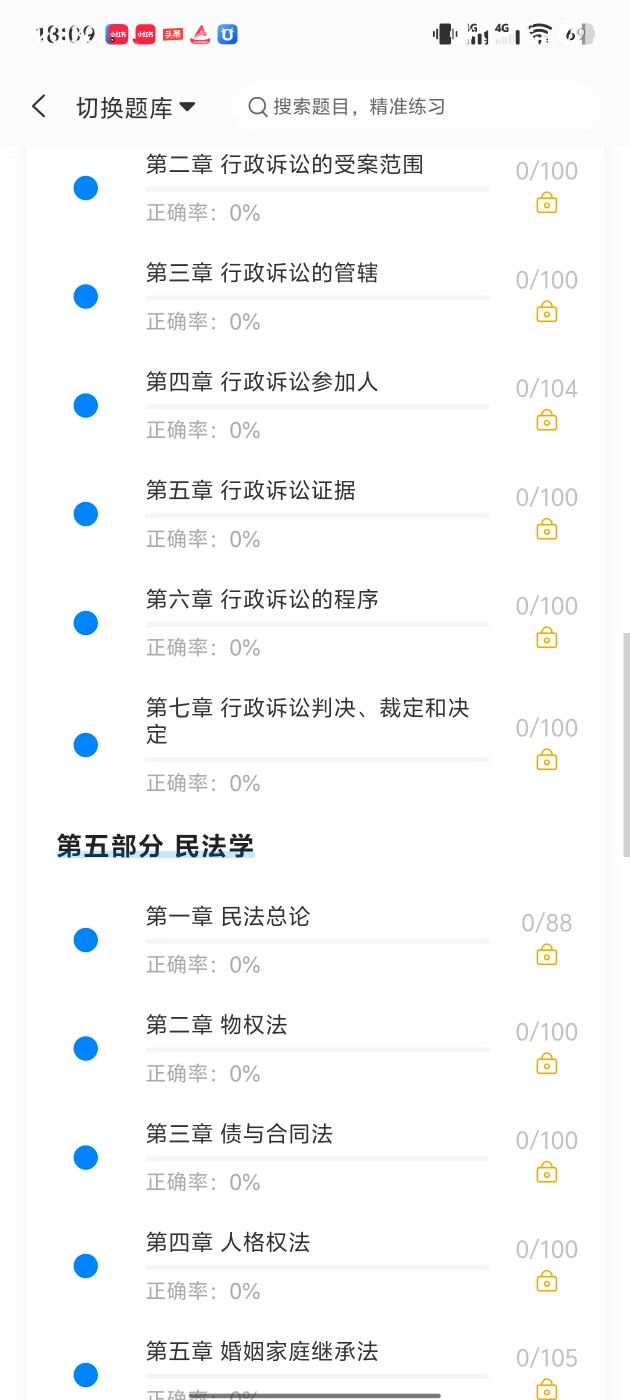630x1400 pixels.
Task: Select 第四章 行政诉讼参加人
Action: pyautogui.click(x=315, y=405)
